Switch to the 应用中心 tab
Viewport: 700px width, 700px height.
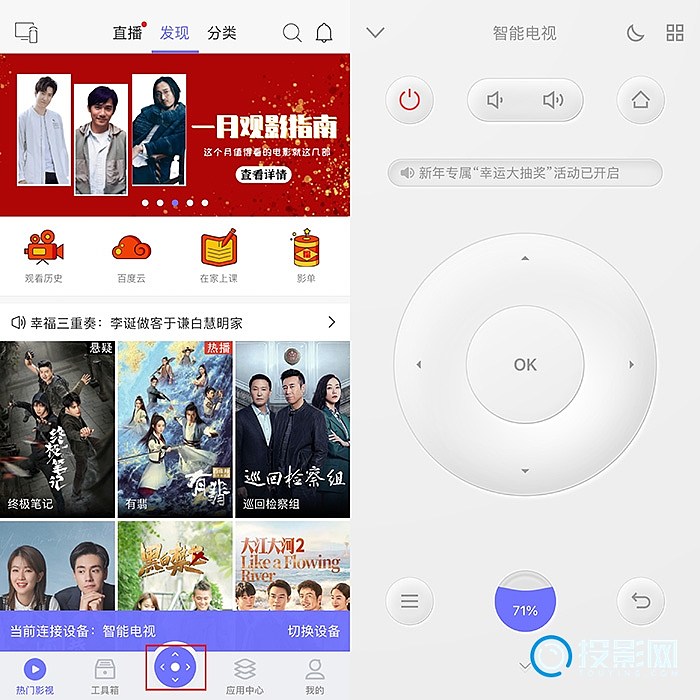click(x=245, y=675)
